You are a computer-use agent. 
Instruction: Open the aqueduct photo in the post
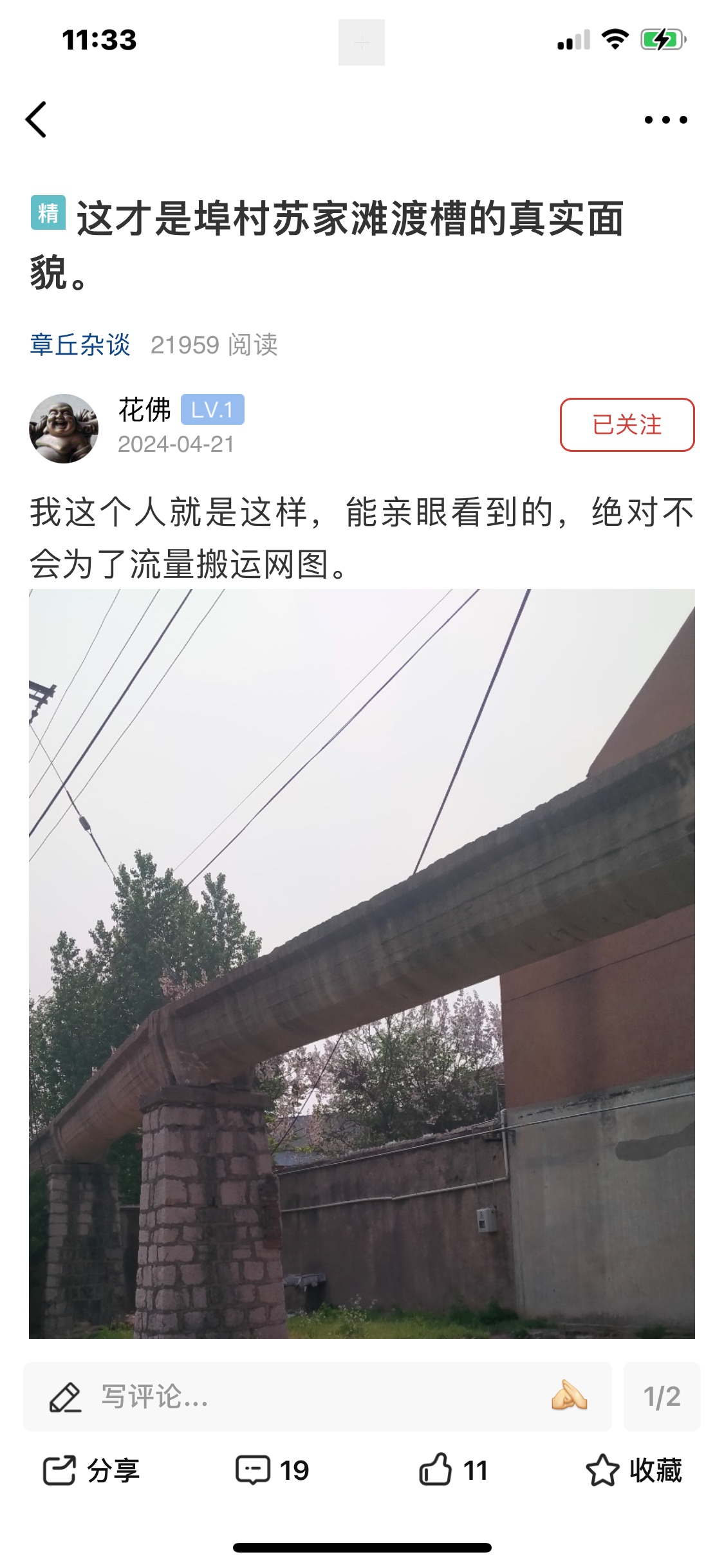pos(362,963)
